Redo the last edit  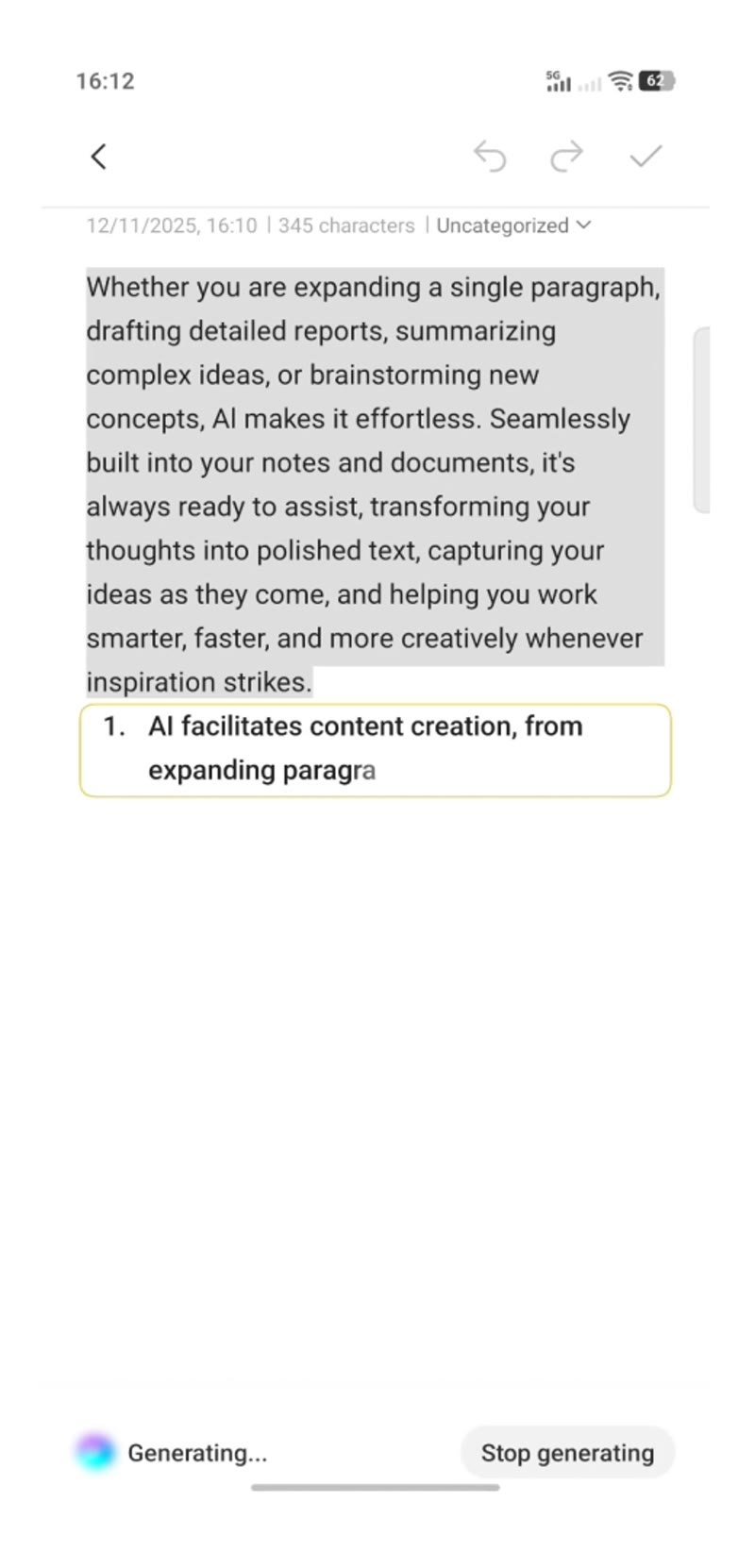point(566,157)
